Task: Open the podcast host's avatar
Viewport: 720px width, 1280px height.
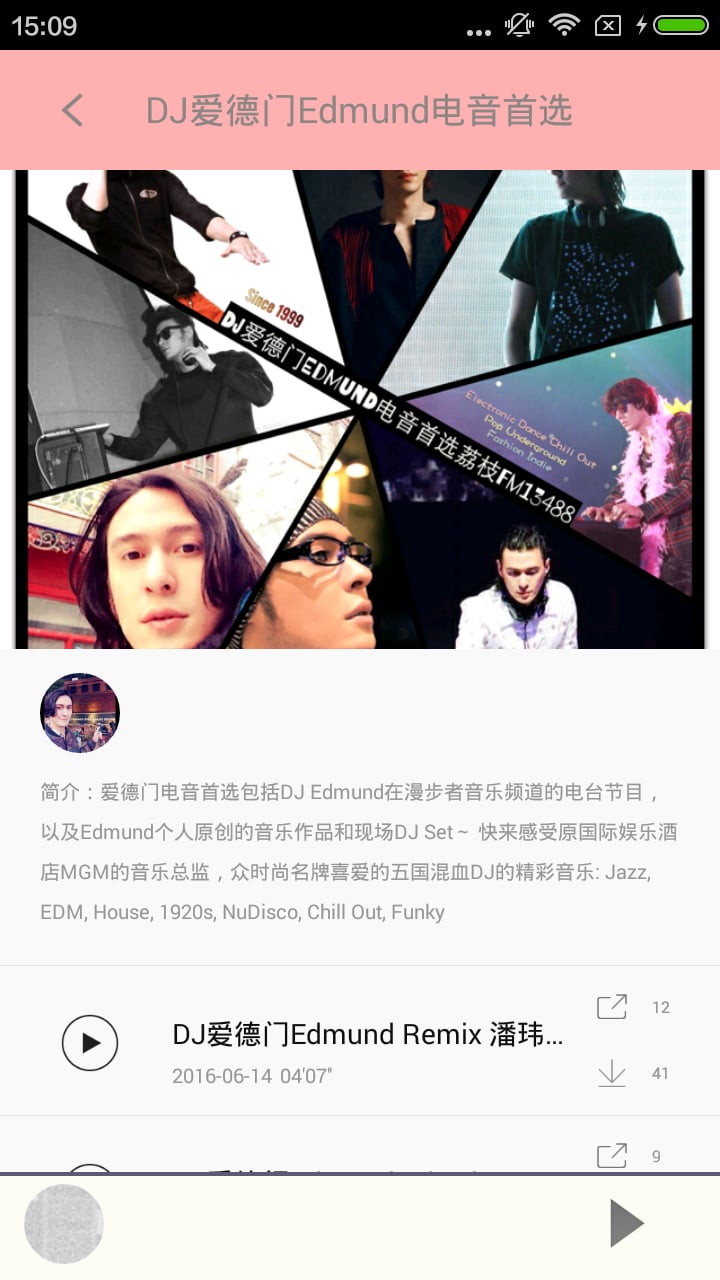Action: coord(79,712)
